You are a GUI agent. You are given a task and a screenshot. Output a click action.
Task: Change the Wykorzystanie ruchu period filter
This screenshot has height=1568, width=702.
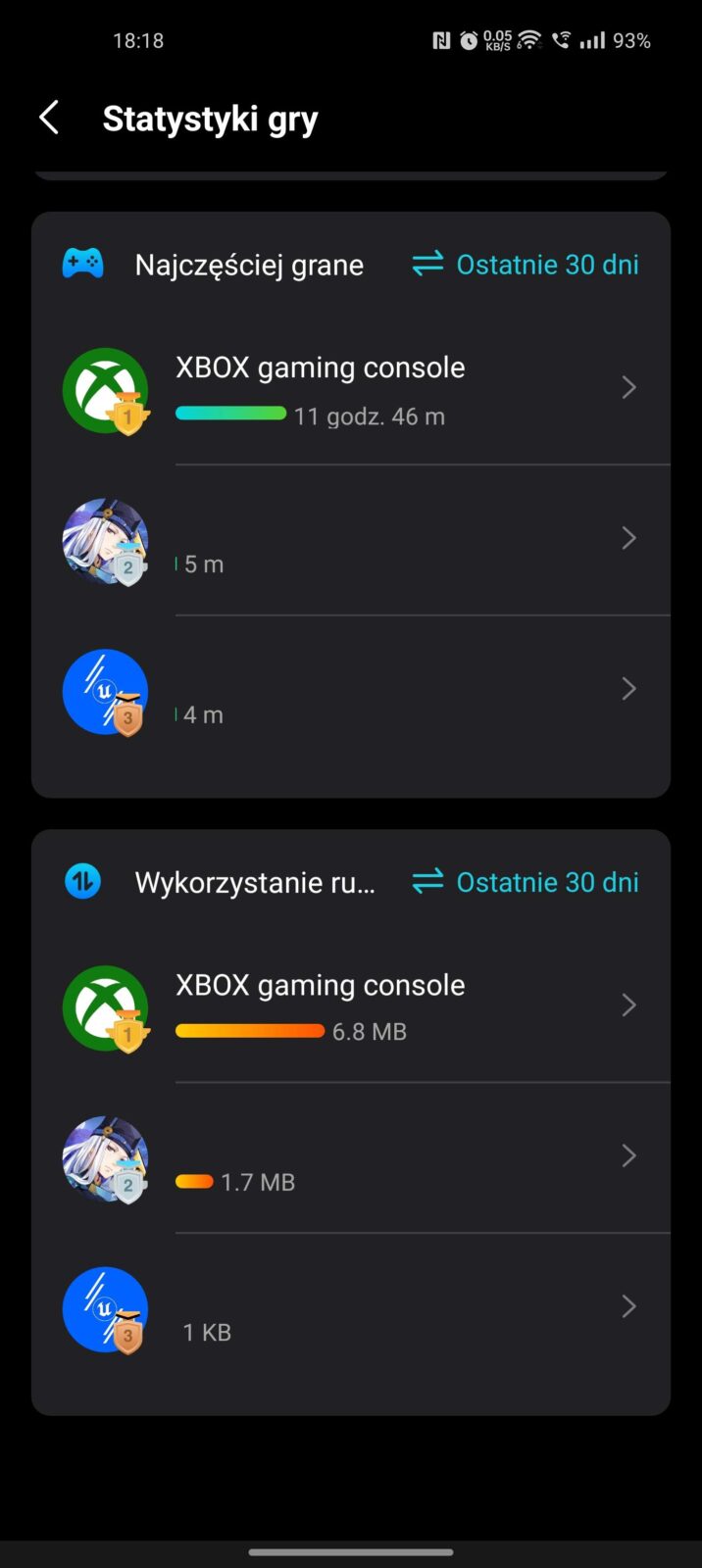pos(526,882)
